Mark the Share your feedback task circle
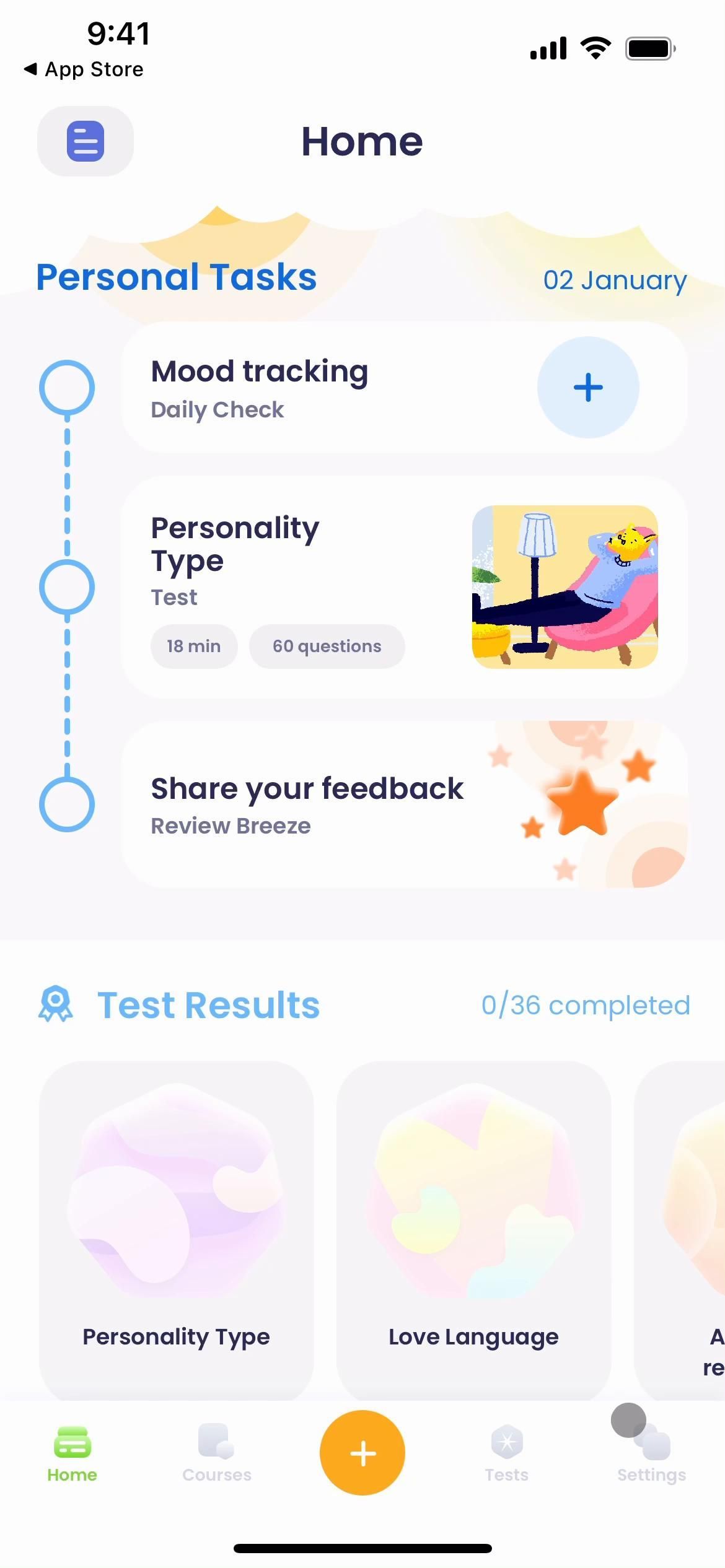The width and height of the screenshot is (725, 1568). 67,804
